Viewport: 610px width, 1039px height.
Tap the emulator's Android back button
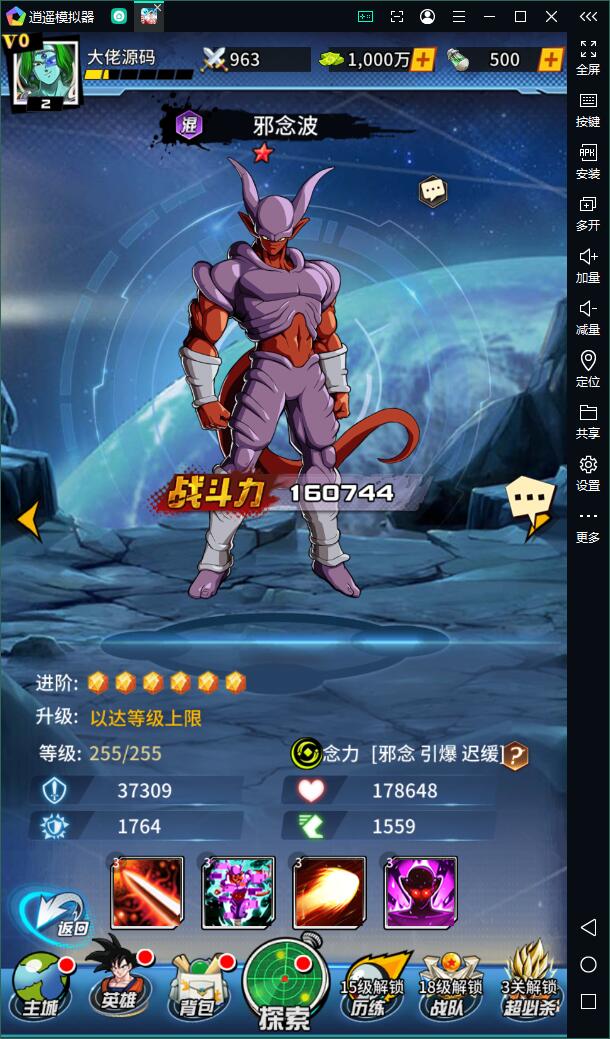coord(588,927)
